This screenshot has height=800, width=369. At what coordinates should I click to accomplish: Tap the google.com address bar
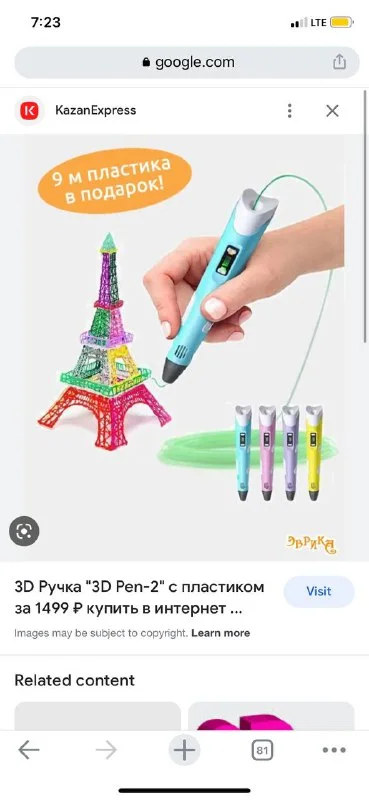(187, 62)
